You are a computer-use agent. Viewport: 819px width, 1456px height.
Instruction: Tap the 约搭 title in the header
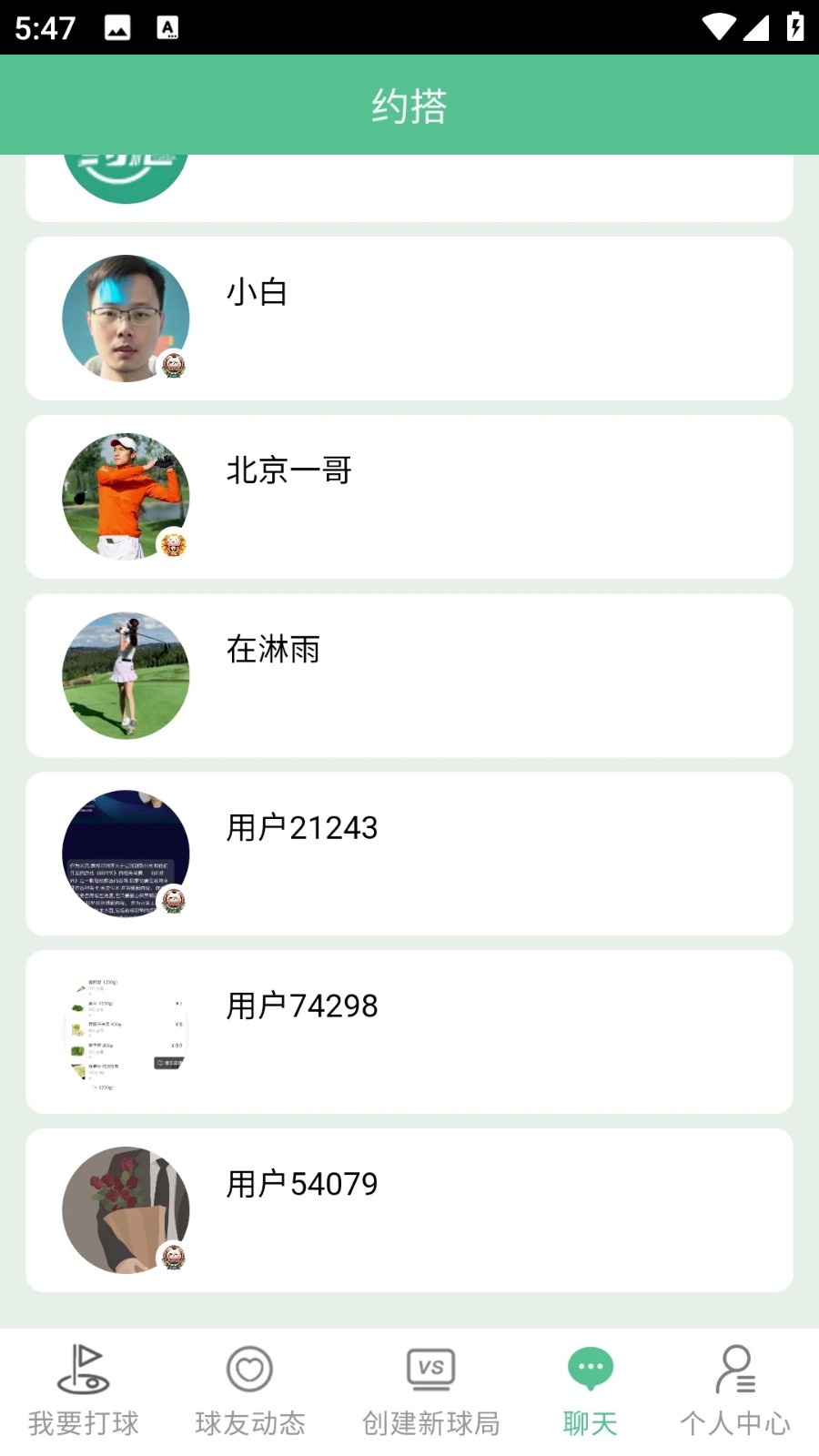409,104
